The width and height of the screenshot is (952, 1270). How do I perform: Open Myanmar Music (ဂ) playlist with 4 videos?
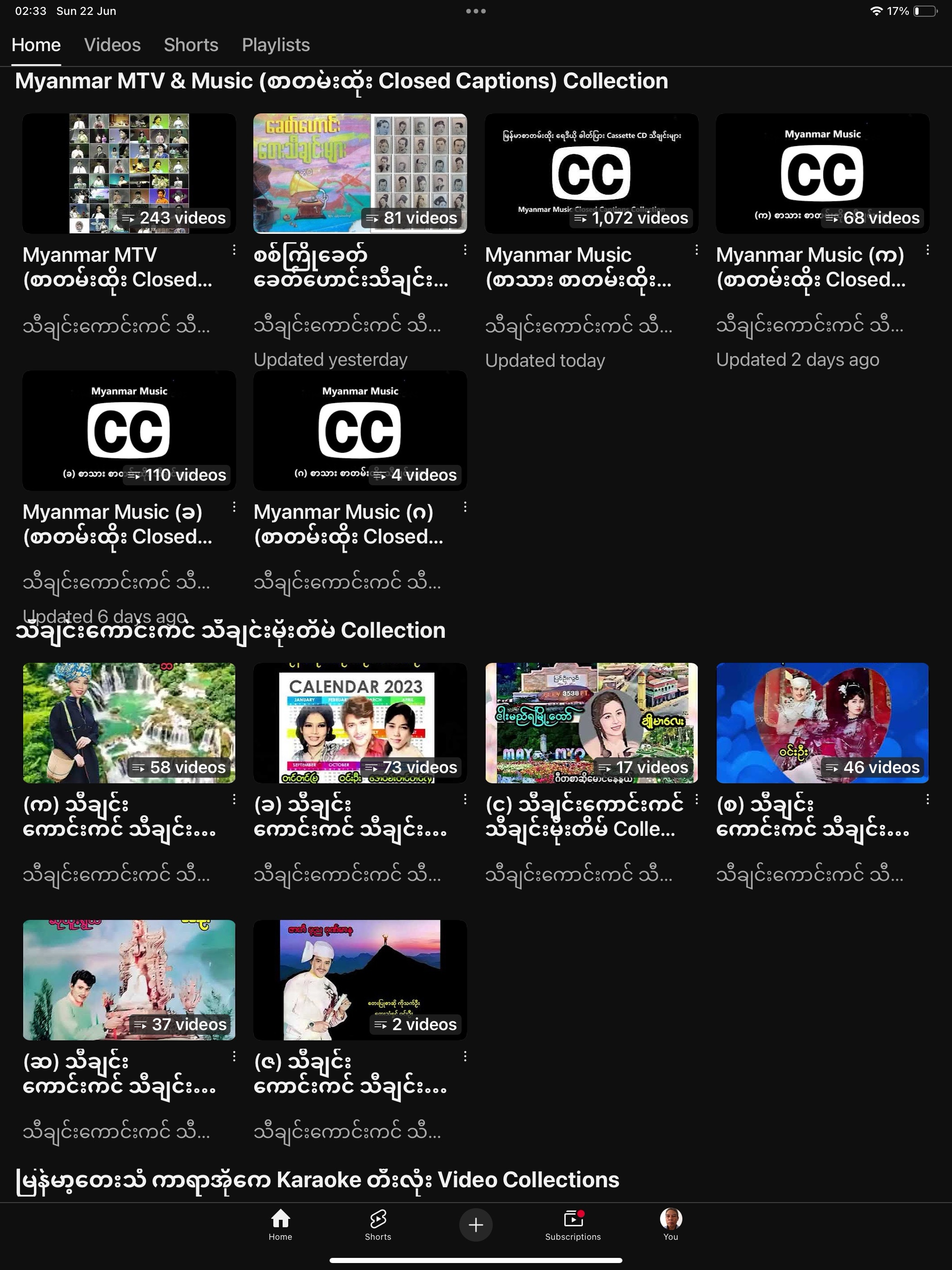tap(360, 430)
